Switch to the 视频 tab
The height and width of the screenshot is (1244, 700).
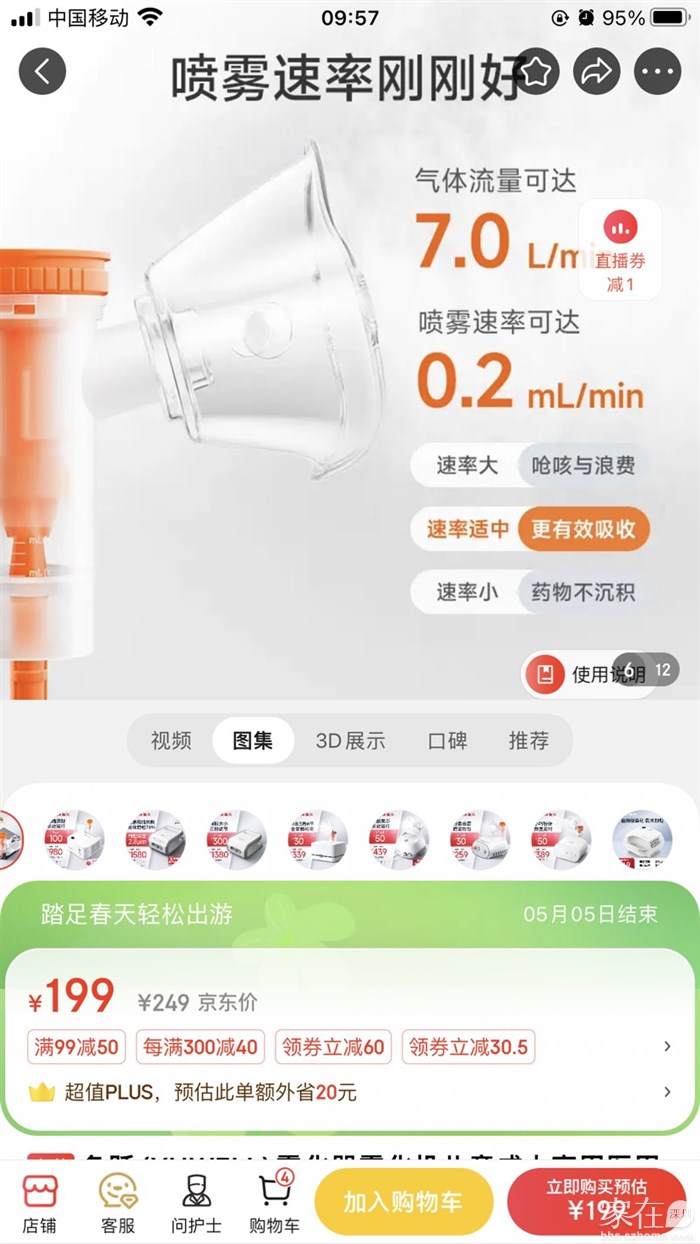[x=171, y=741]
